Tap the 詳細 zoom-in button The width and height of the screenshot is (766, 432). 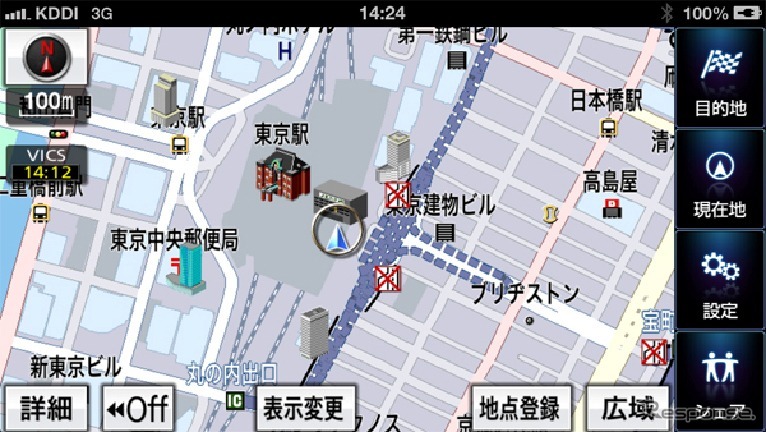[x=46, y=408]
